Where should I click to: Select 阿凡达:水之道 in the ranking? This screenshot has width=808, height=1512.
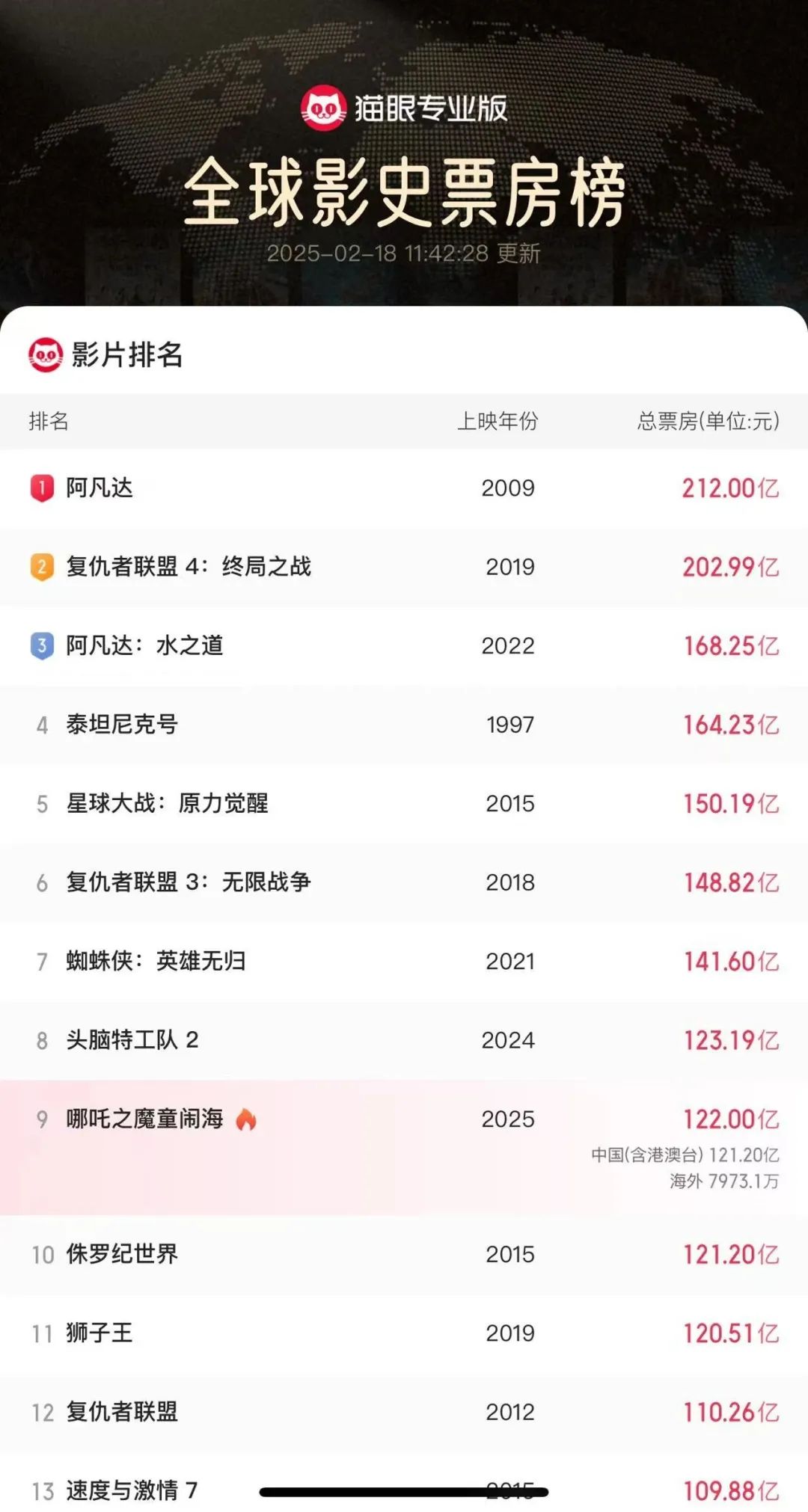[404, 646]
